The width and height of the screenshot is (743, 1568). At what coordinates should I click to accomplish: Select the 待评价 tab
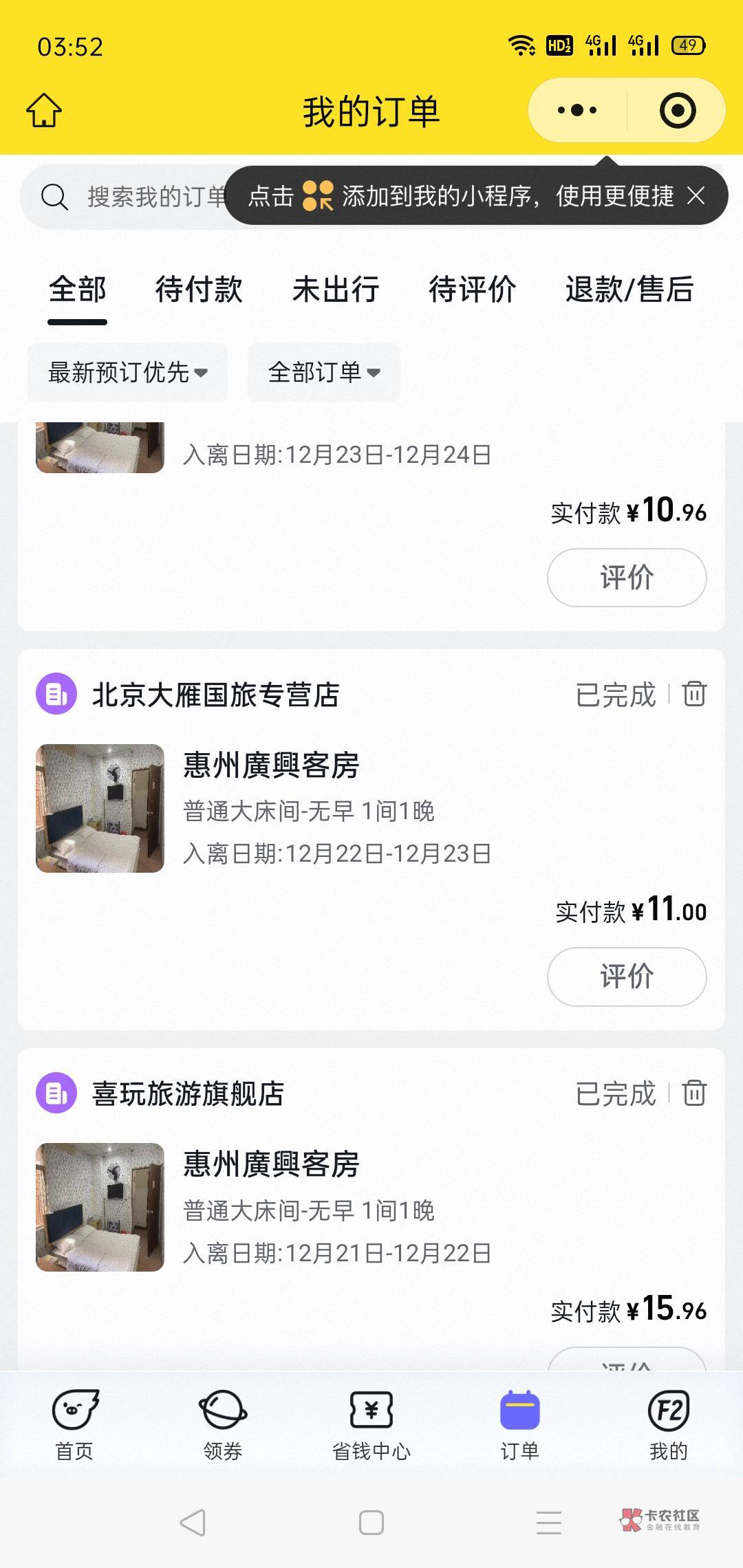472,289
